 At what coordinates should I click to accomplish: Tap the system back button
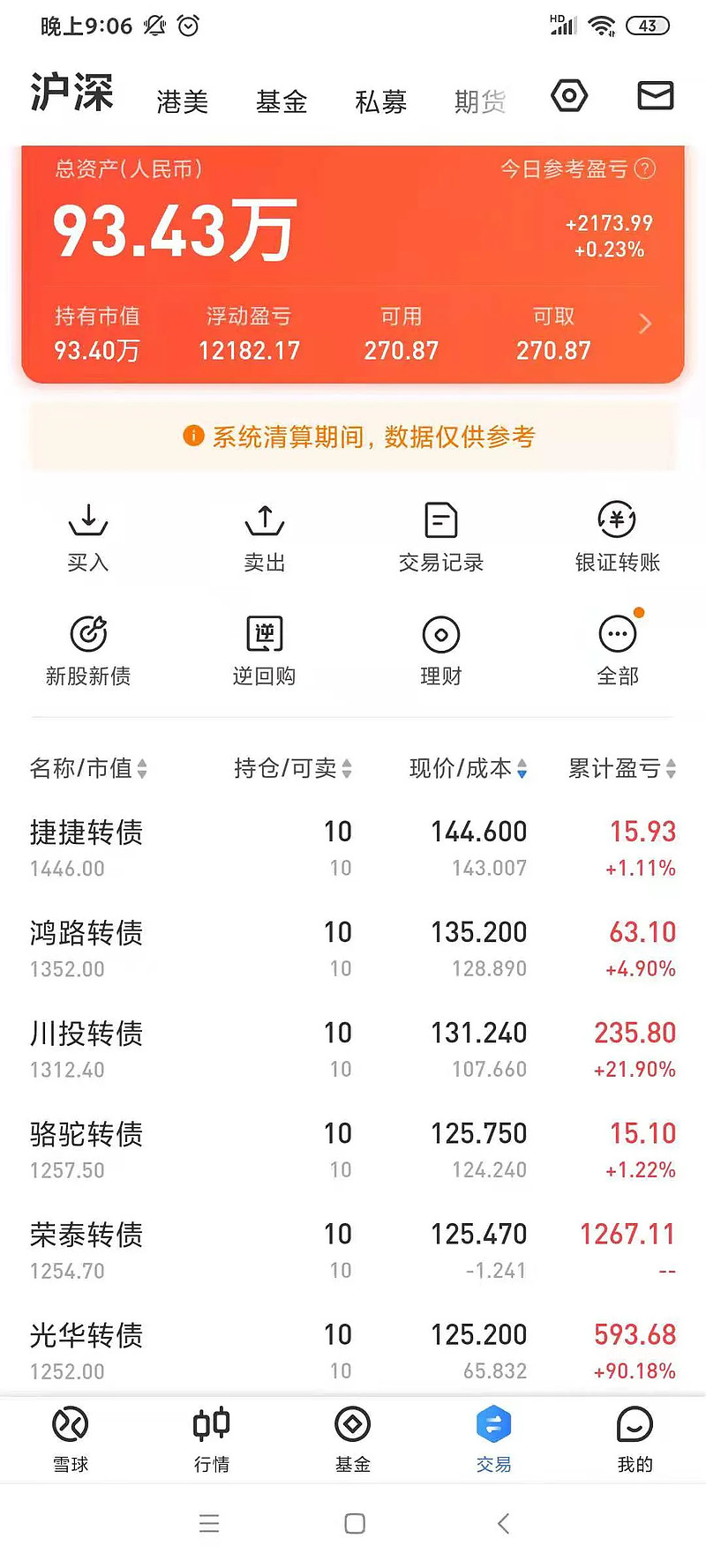coord(503,1523)
